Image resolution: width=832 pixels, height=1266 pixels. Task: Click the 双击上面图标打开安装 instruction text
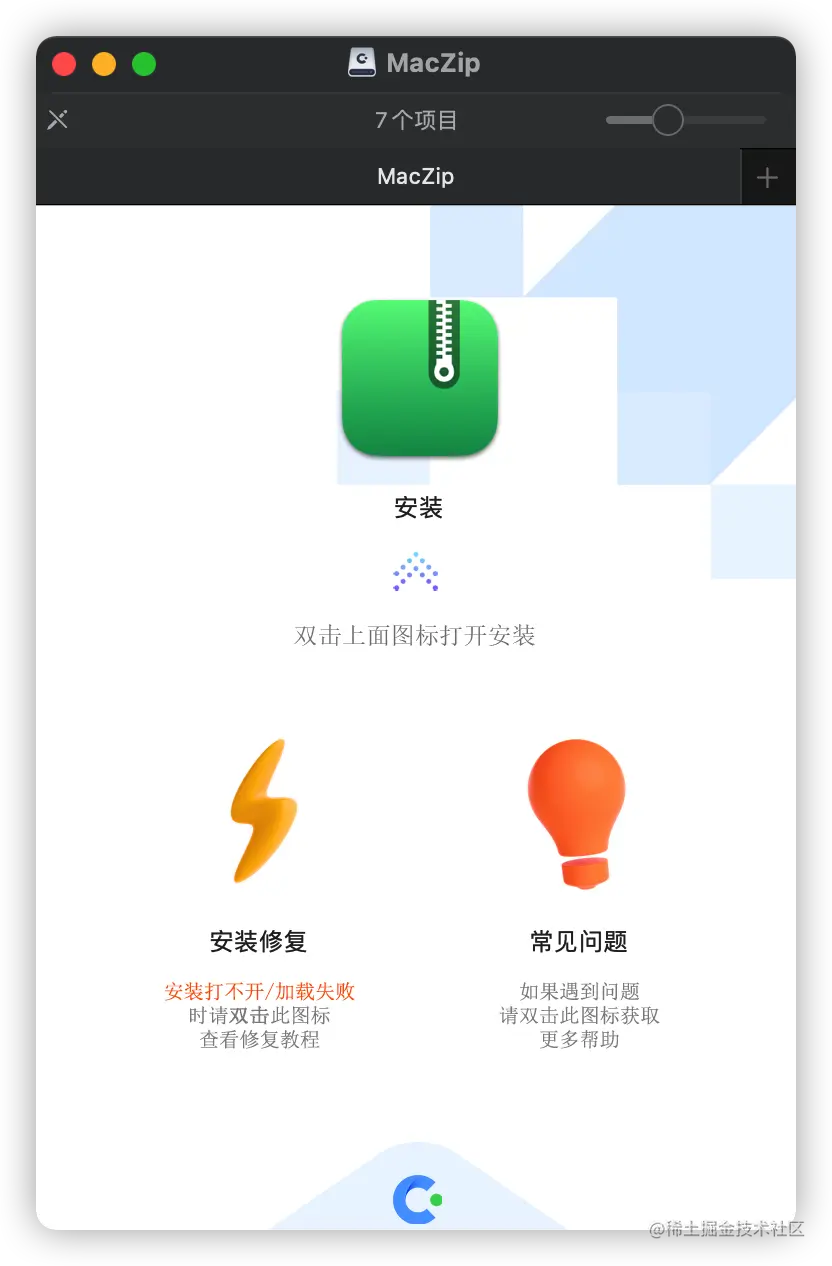click(416, 635)
